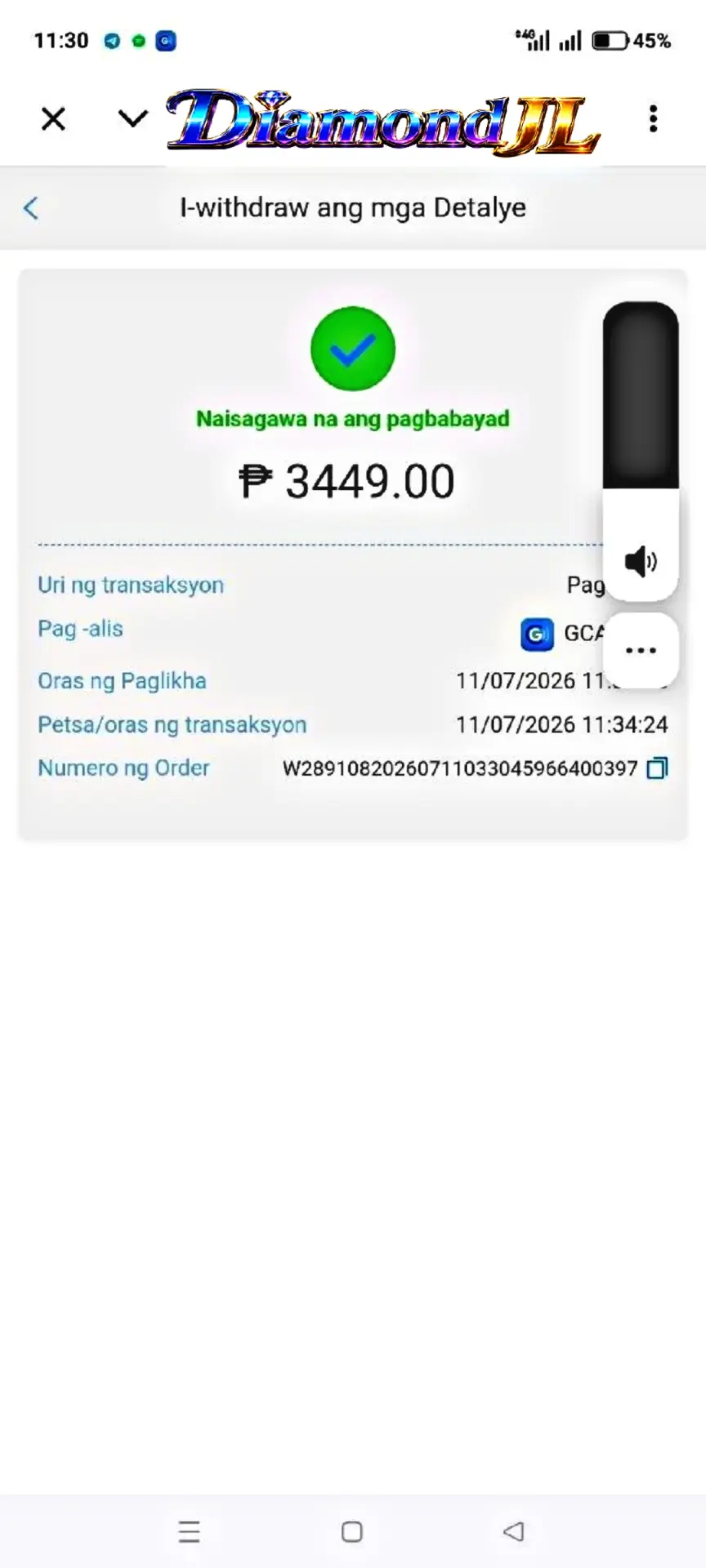This screenshot has width=706, height=1568.
Task: Open recent apps from navigation bar
Action: tap(190, 1531)
